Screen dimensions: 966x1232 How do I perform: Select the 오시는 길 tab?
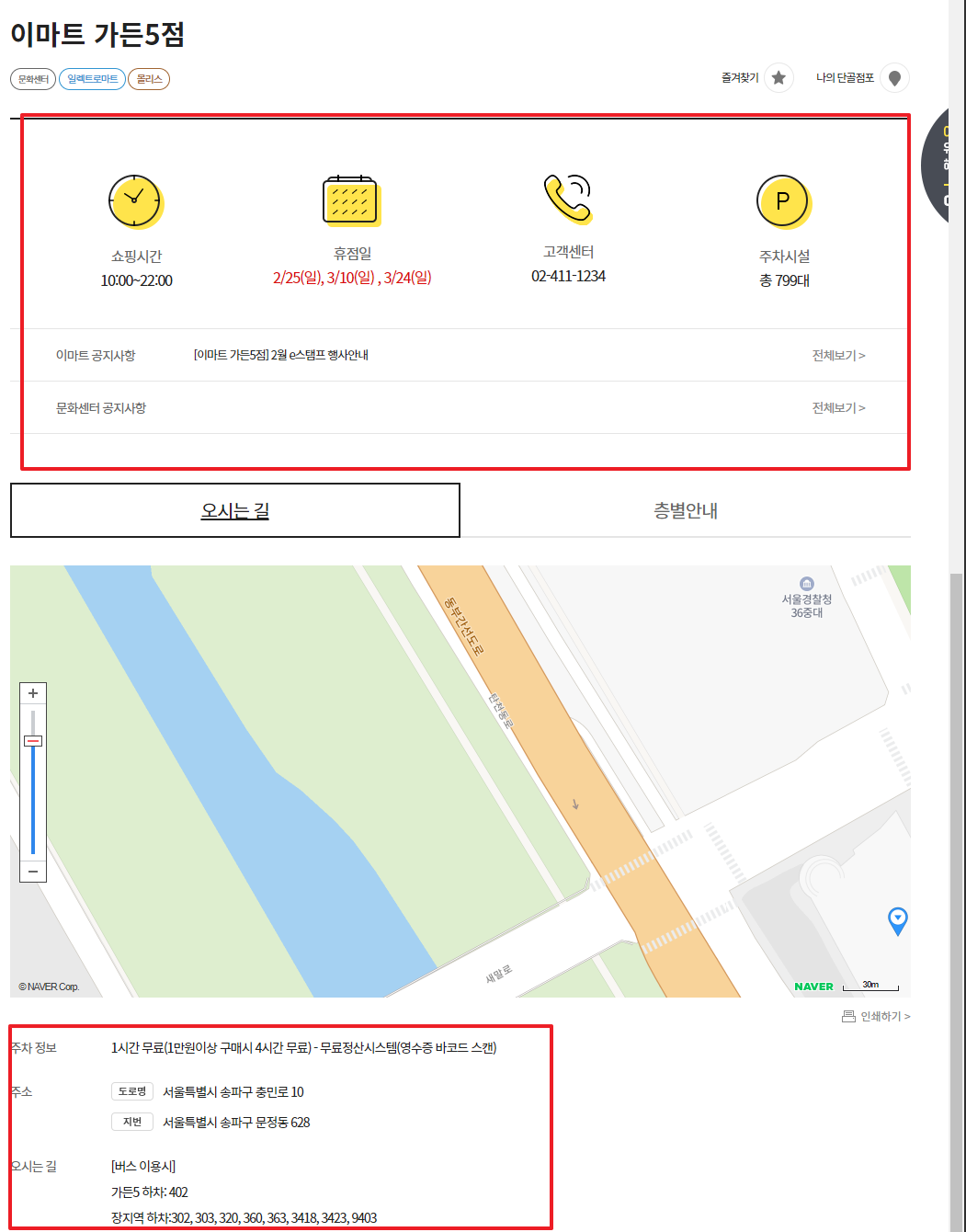pos(234,509)
